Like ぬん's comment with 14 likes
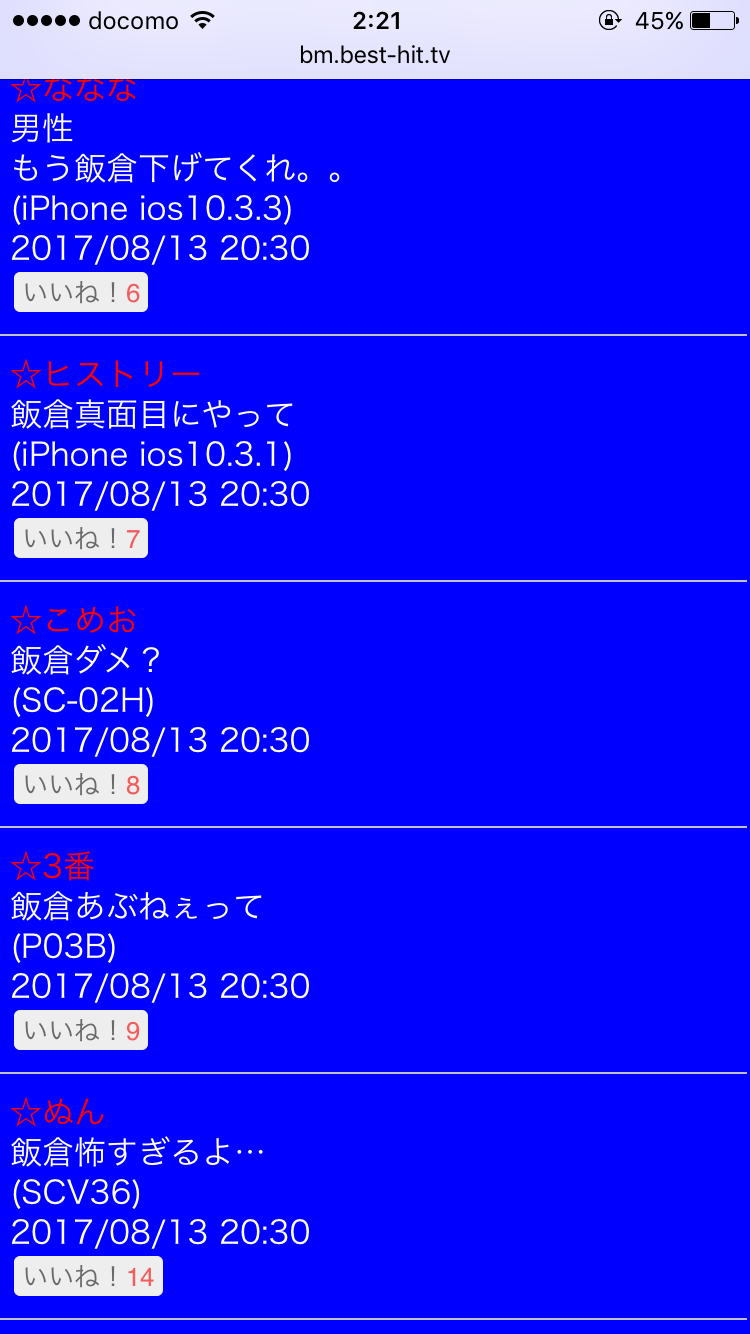Viewport: 750px width, 1334px height. point(88,1276)
